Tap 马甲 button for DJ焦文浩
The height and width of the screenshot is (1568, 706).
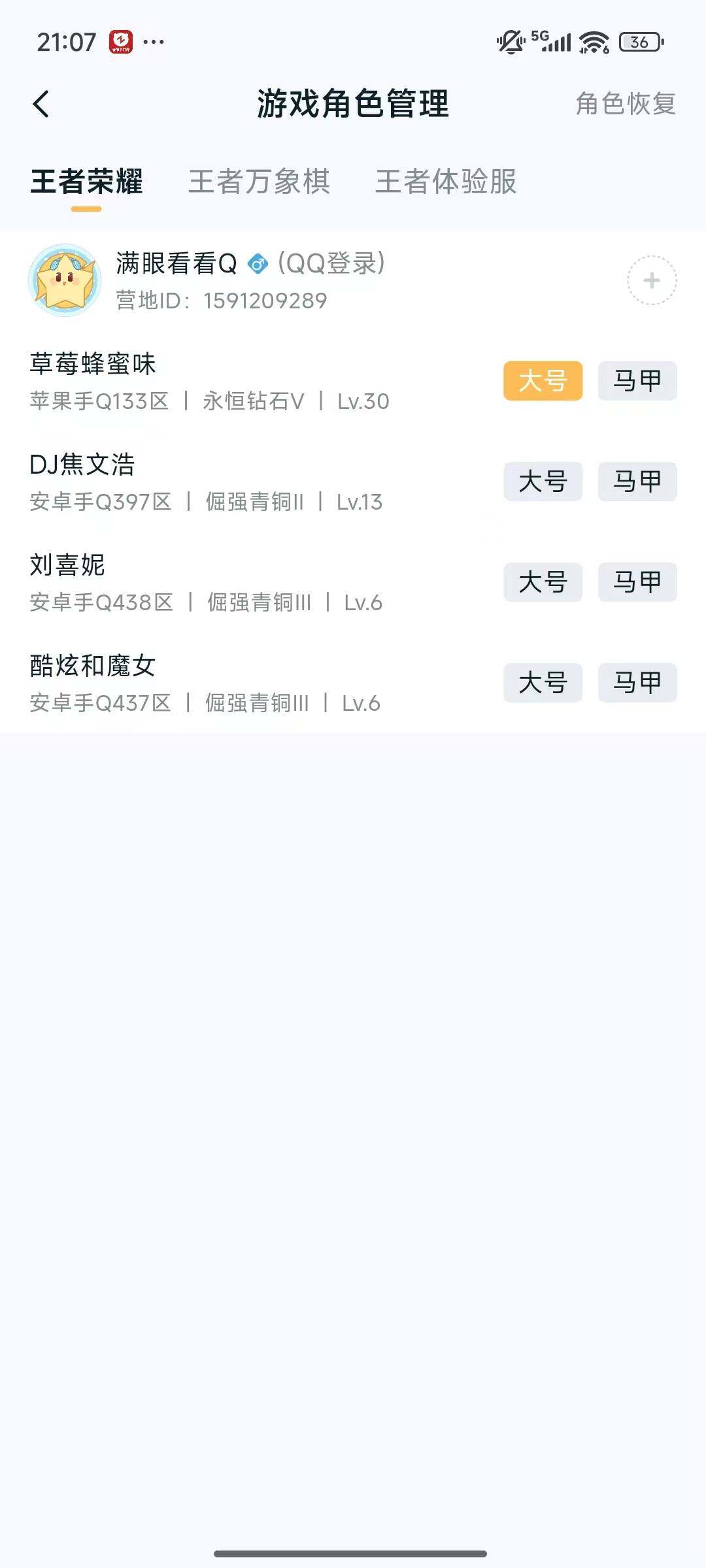(637, 482)
